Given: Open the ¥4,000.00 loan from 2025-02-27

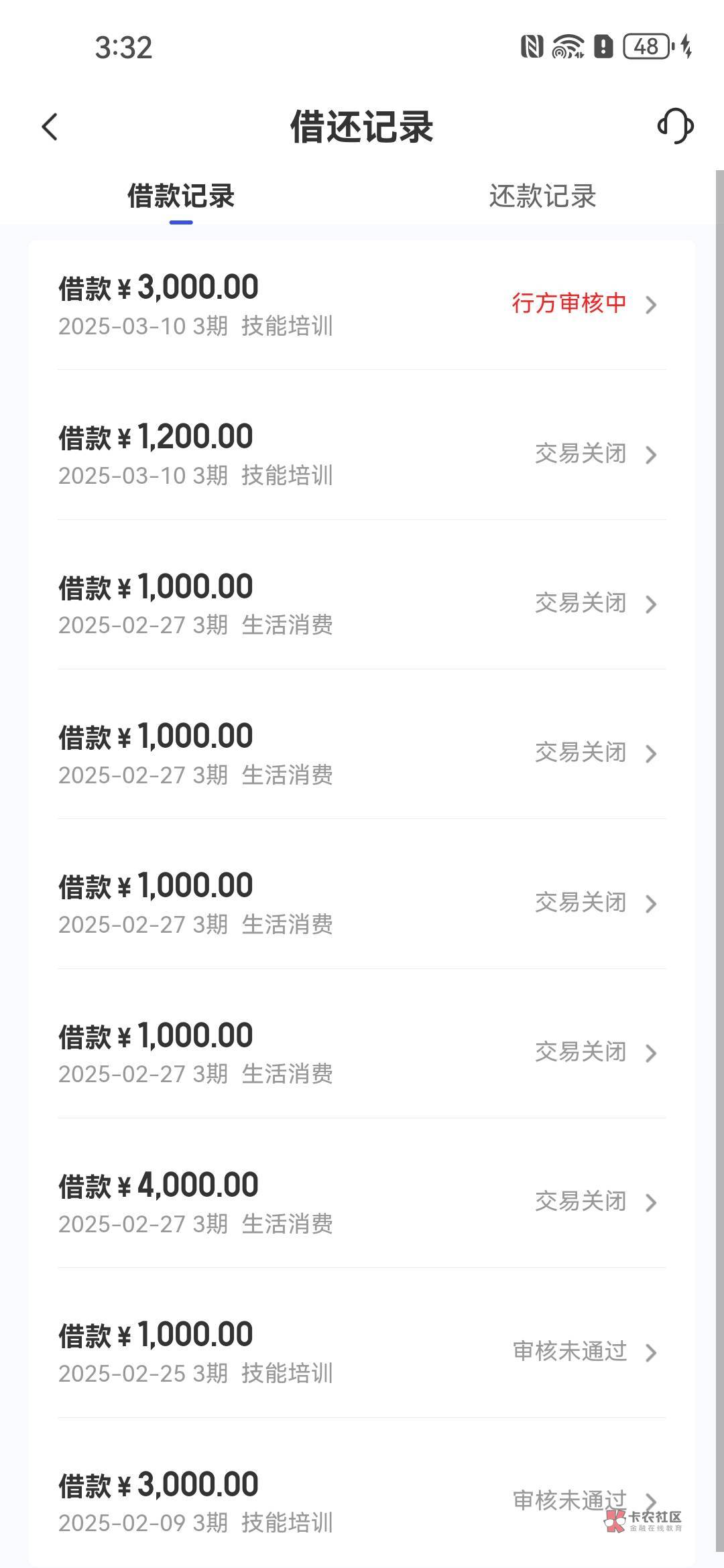Looking at the screenshot, I should (x=362, y=1203).
